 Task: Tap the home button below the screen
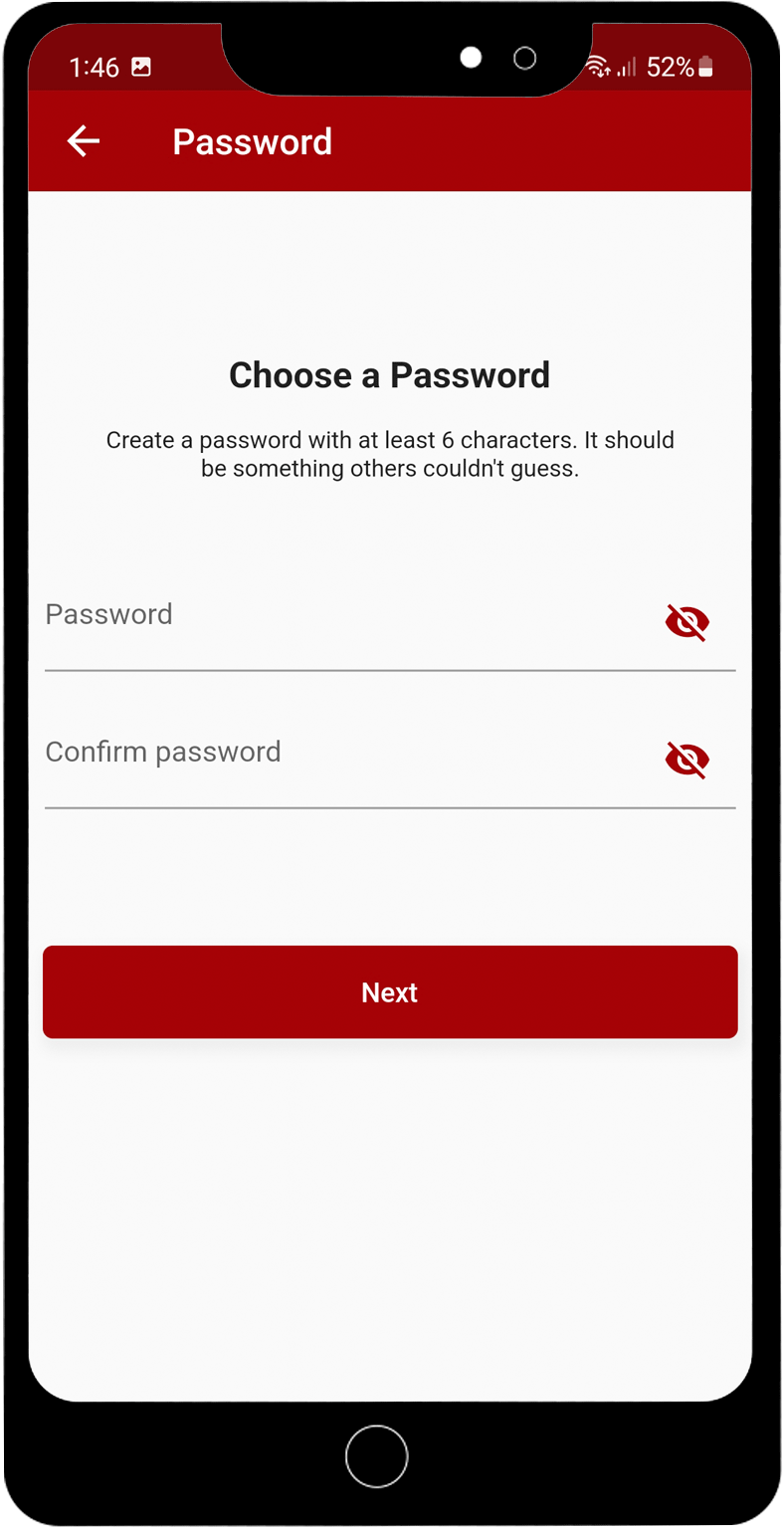pyautogui.click(x=376, y=1457)
